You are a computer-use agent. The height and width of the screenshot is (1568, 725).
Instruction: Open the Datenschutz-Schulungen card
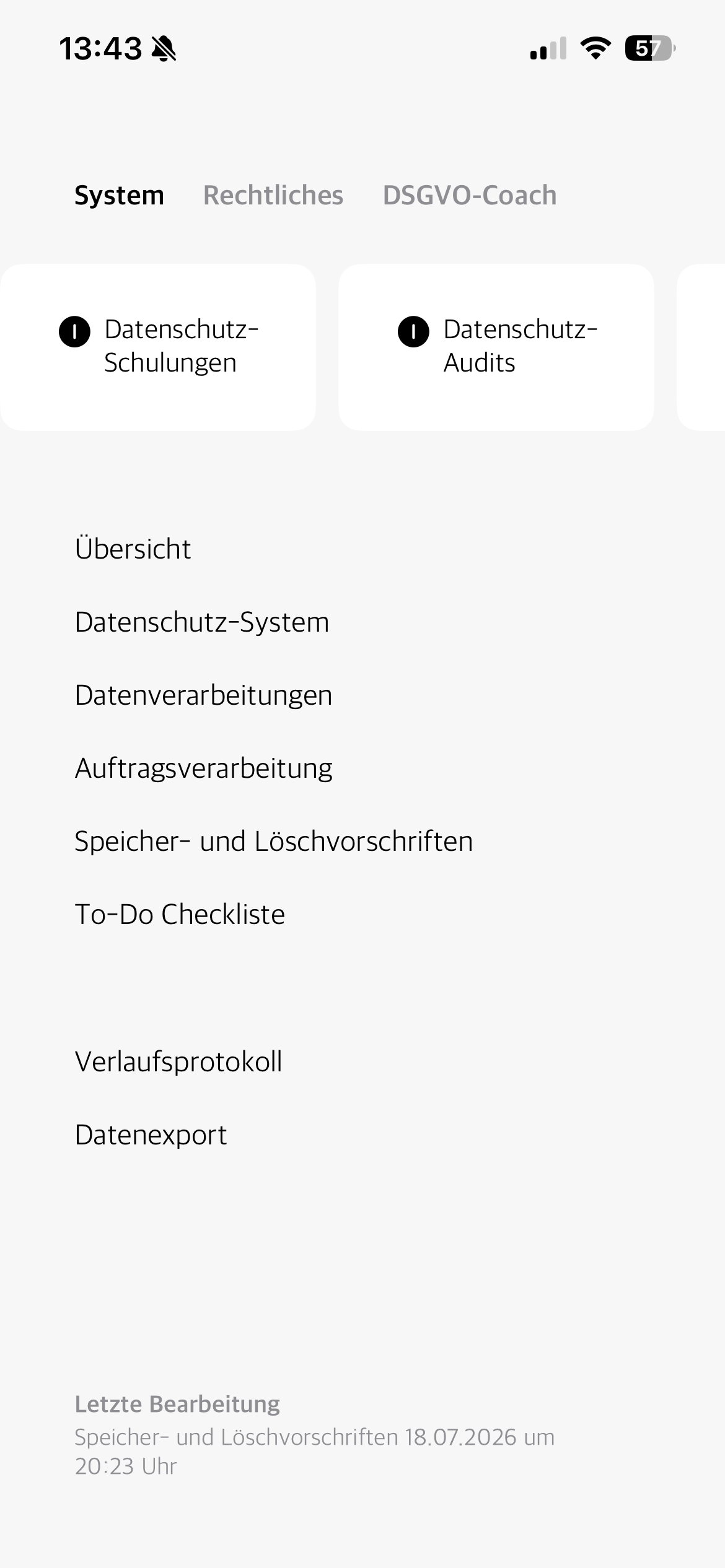[x=158, y=347]
